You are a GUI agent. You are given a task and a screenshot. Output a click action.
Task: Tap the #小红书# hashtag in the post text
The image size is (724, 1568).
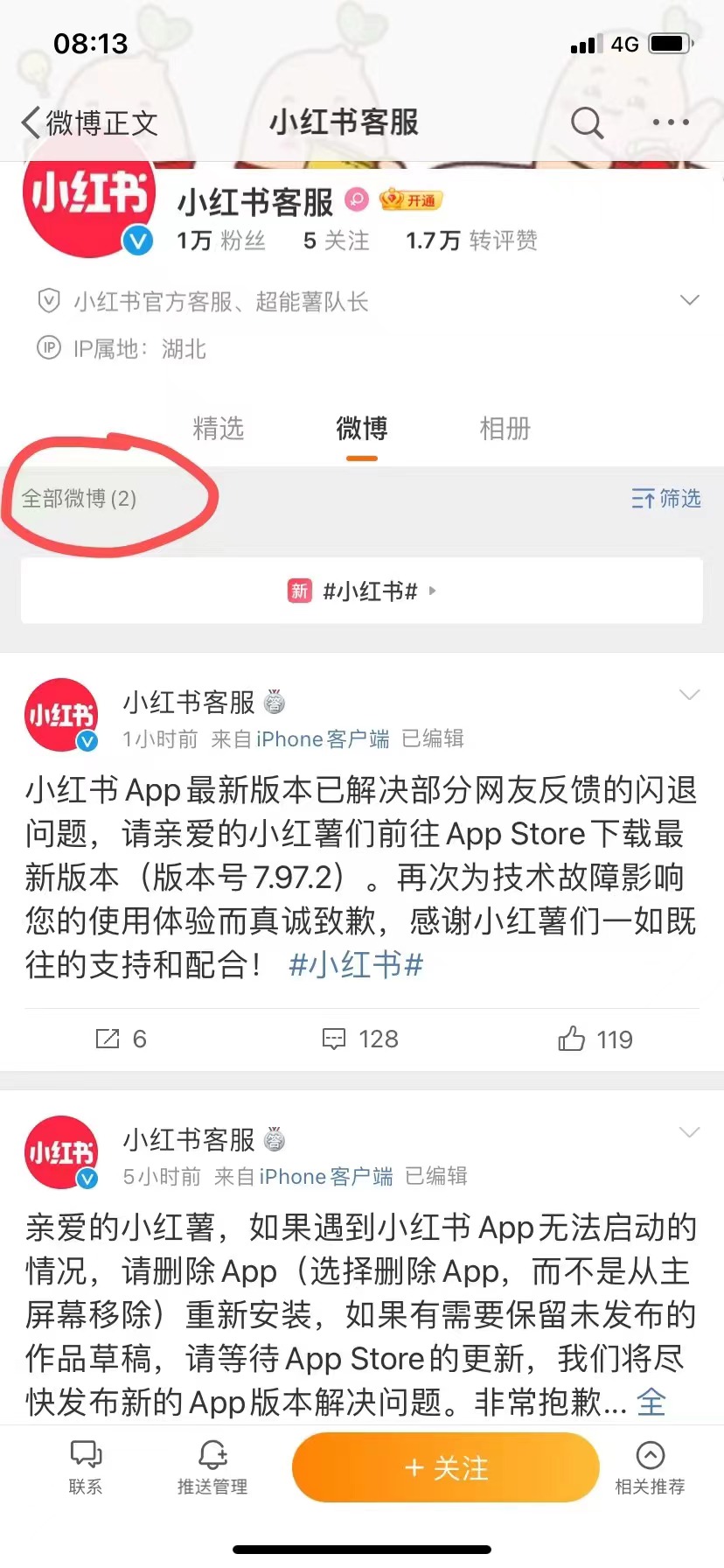pyautogui.click(x=356, y=965)
